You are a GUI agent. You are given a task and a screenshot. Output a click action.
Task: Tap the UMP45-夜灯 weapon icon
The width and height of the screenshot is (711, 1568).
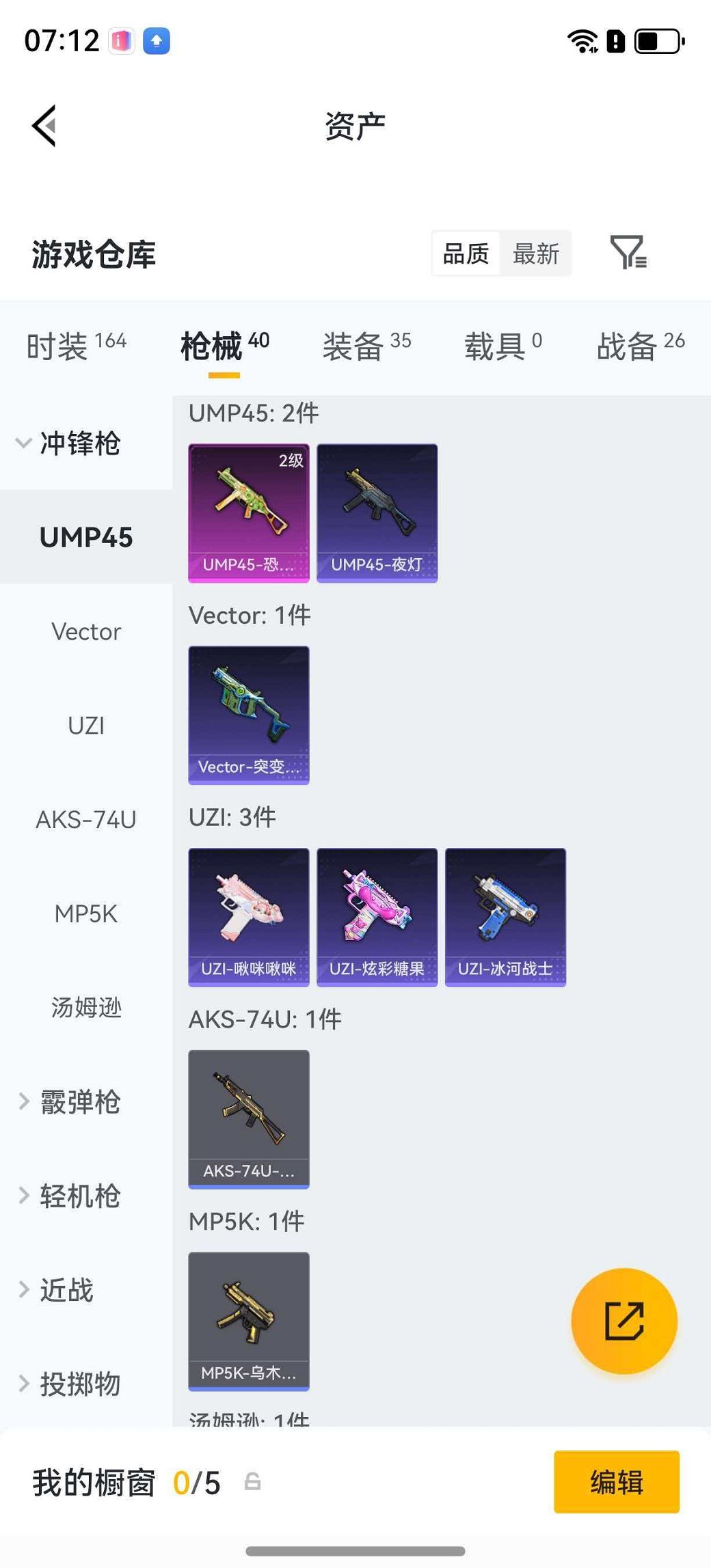click(377, 511)
